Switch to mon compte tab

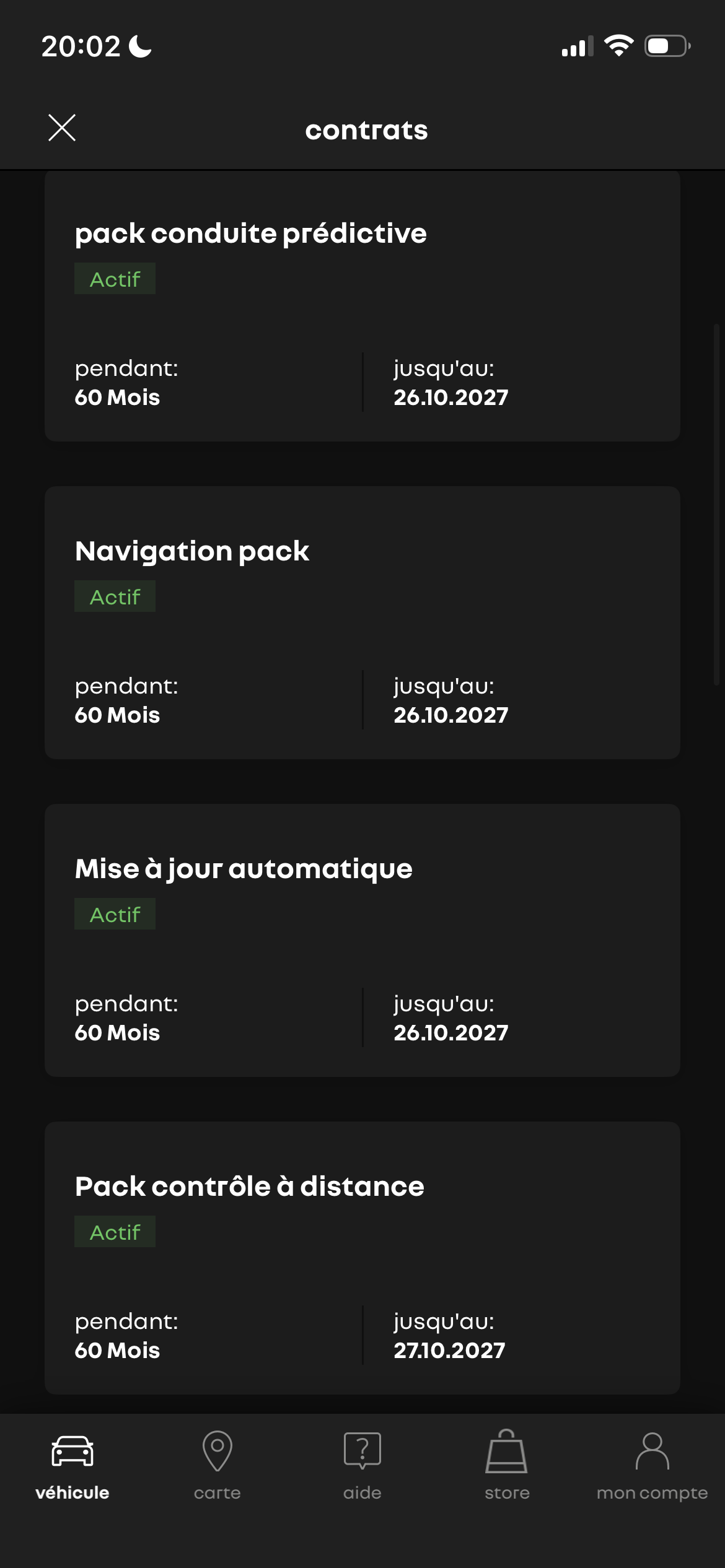652,1465
